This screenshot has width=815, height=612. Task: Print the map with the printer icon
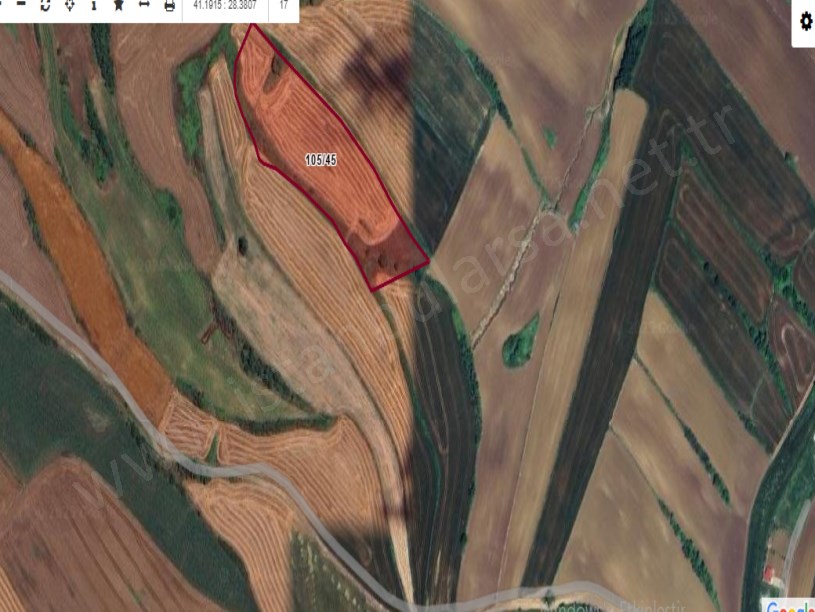pyautogui.click(x=169, y=5)
